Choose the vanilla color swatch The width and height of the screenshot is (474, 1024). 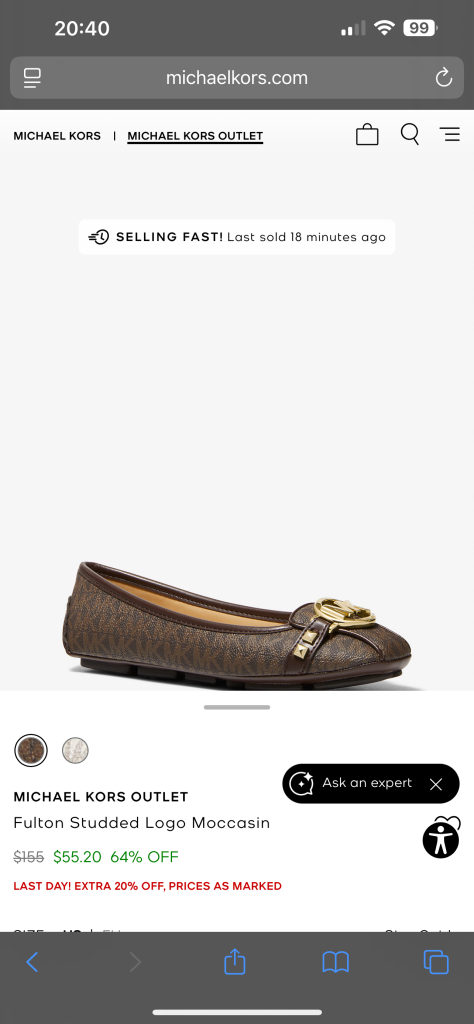click(x=75, y=750)
